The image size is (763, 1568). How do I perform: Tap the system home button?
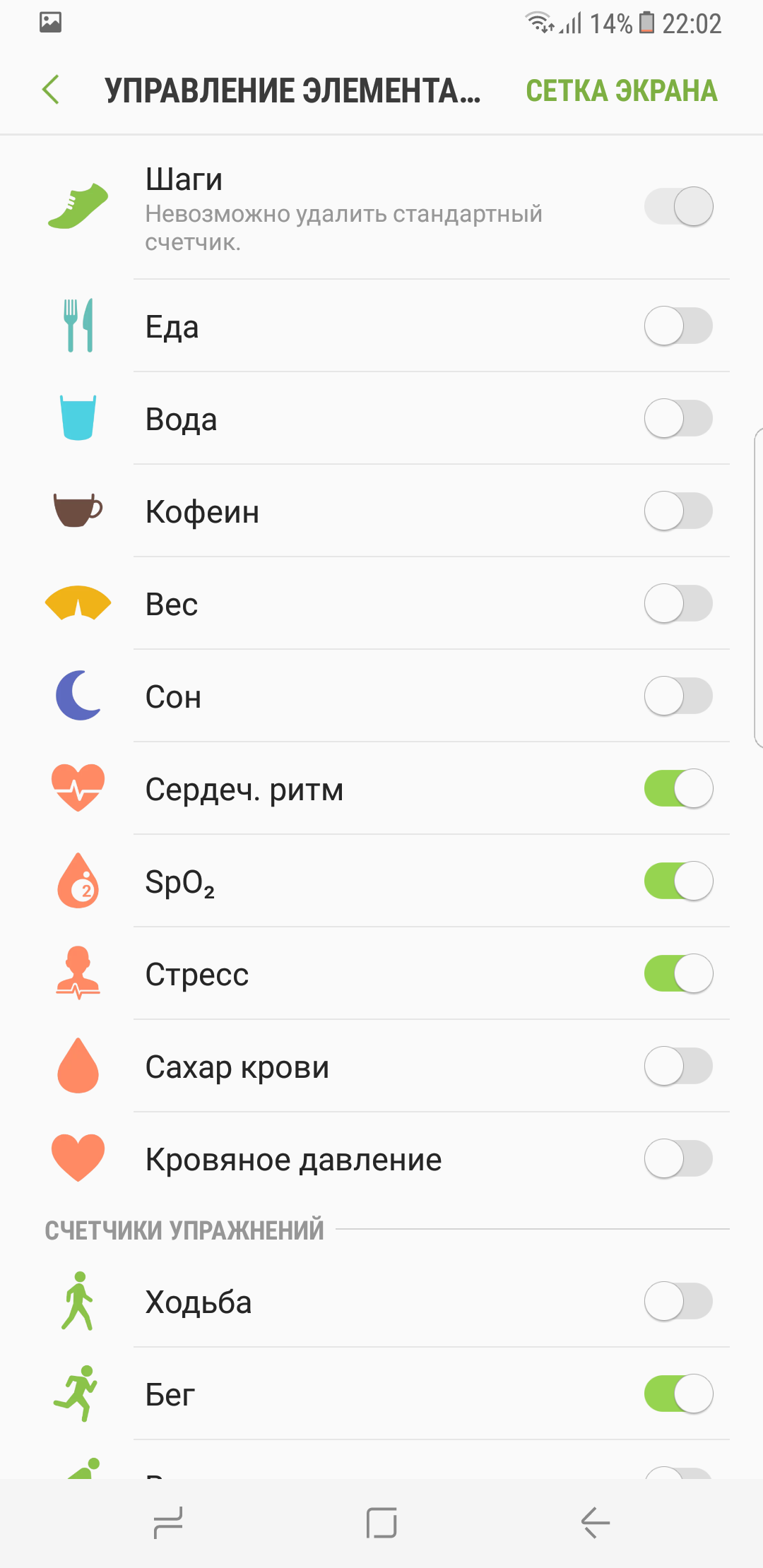click(381, 1523)
